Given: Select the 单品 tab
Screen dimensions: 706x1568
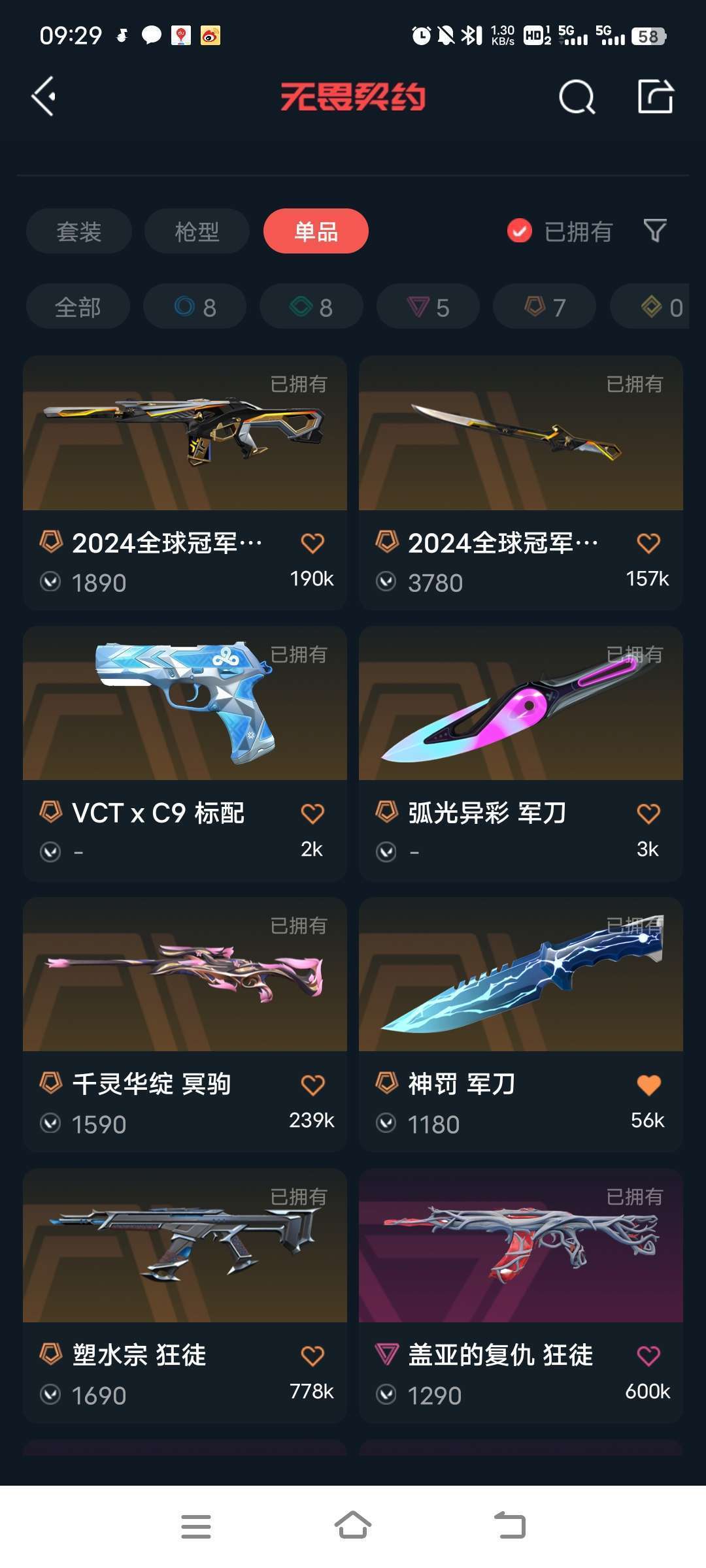Looking at the screenshot, I should [x=316, y=231].
